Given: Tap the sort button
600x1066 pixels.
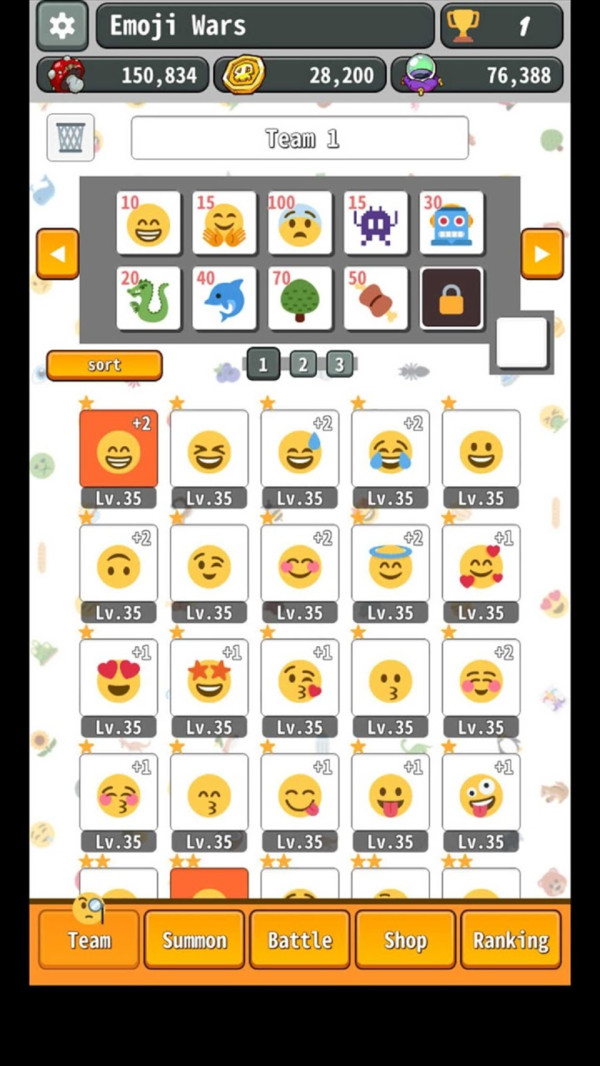Looking at the screenshot, I should click(104, 365).
